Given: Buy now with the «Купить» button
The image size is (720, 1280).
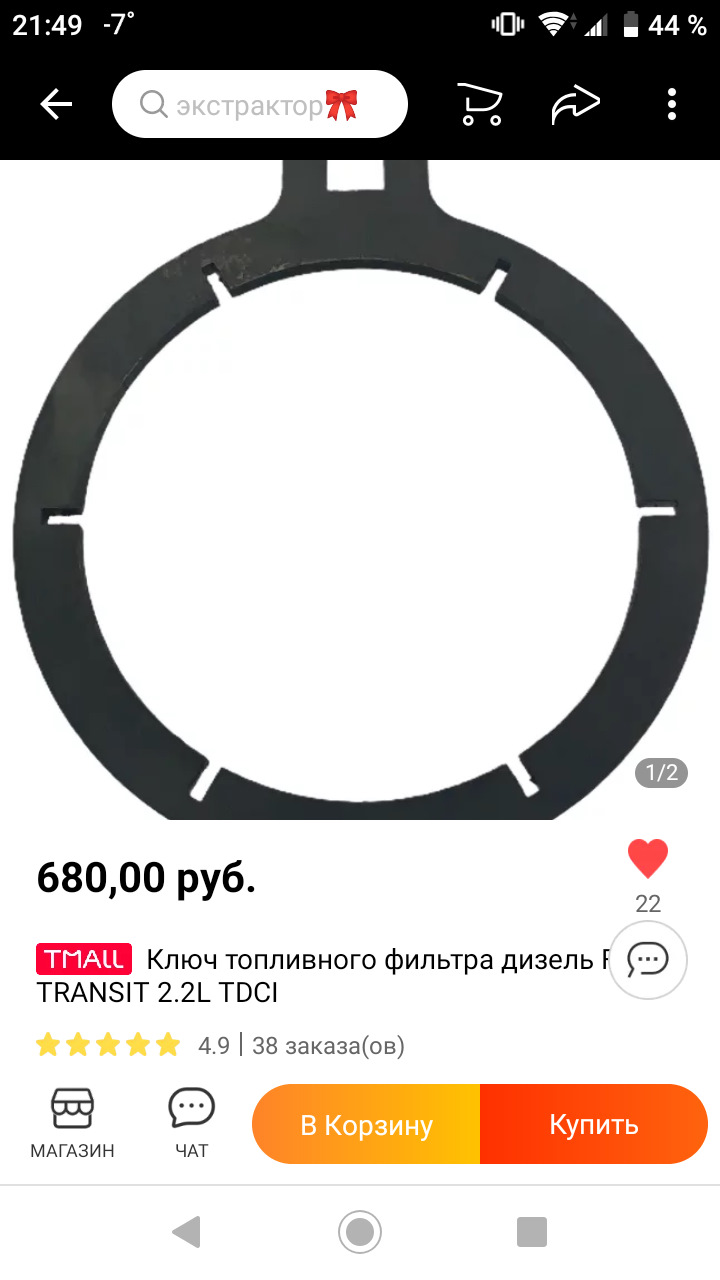Looking at the screenshot, I should (x=593, y=1125).
